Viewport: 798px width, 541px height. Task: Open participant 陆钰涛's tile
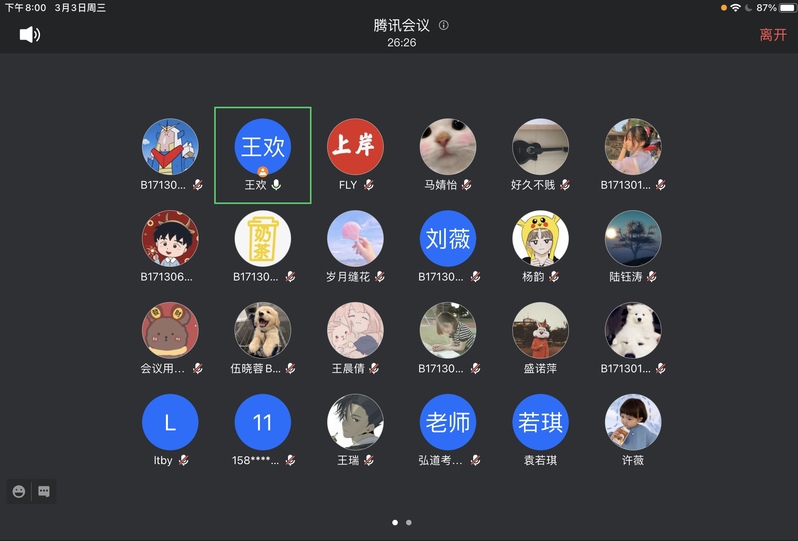[633, 246]
